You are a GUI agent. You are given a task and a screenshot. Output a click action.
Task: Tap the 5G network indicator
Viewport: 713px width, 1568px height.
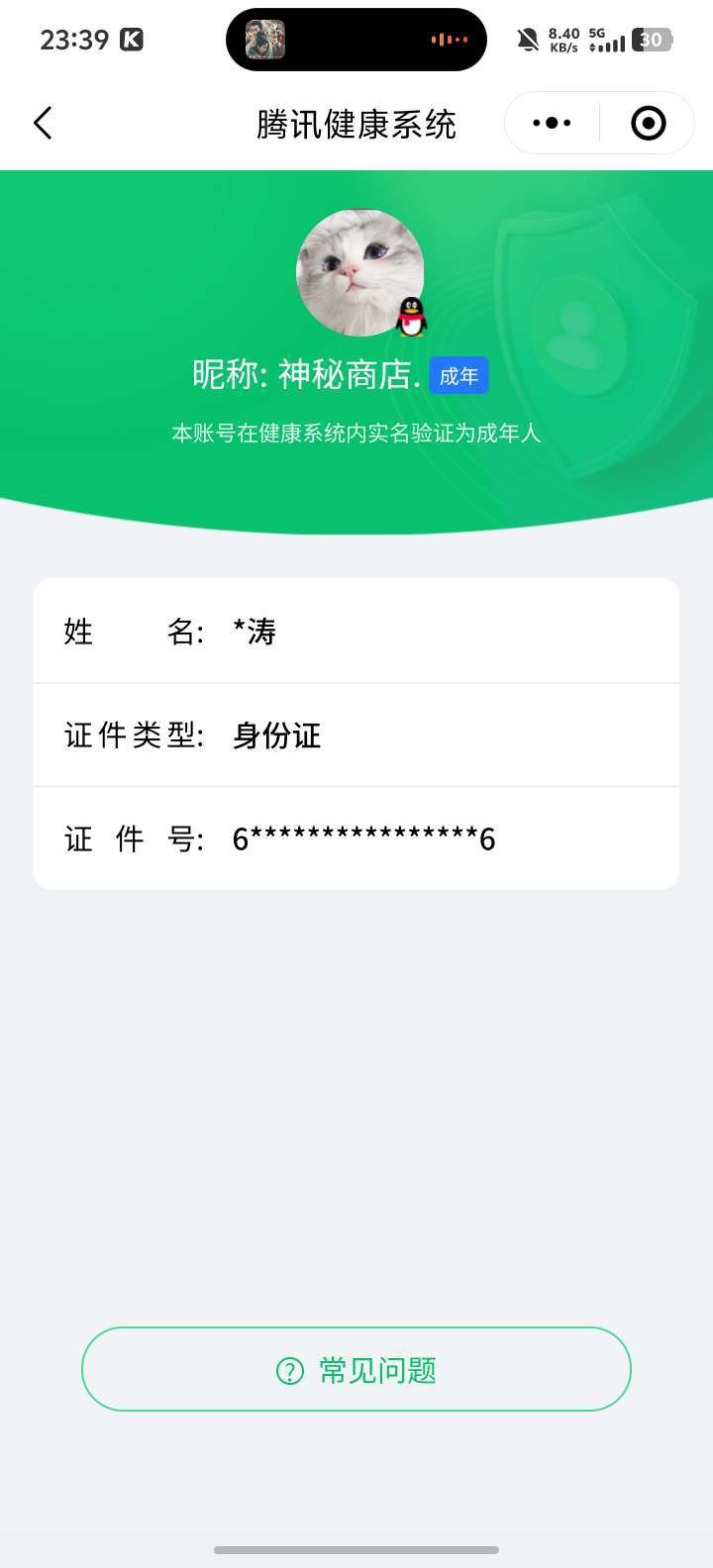tap(591, 32)
